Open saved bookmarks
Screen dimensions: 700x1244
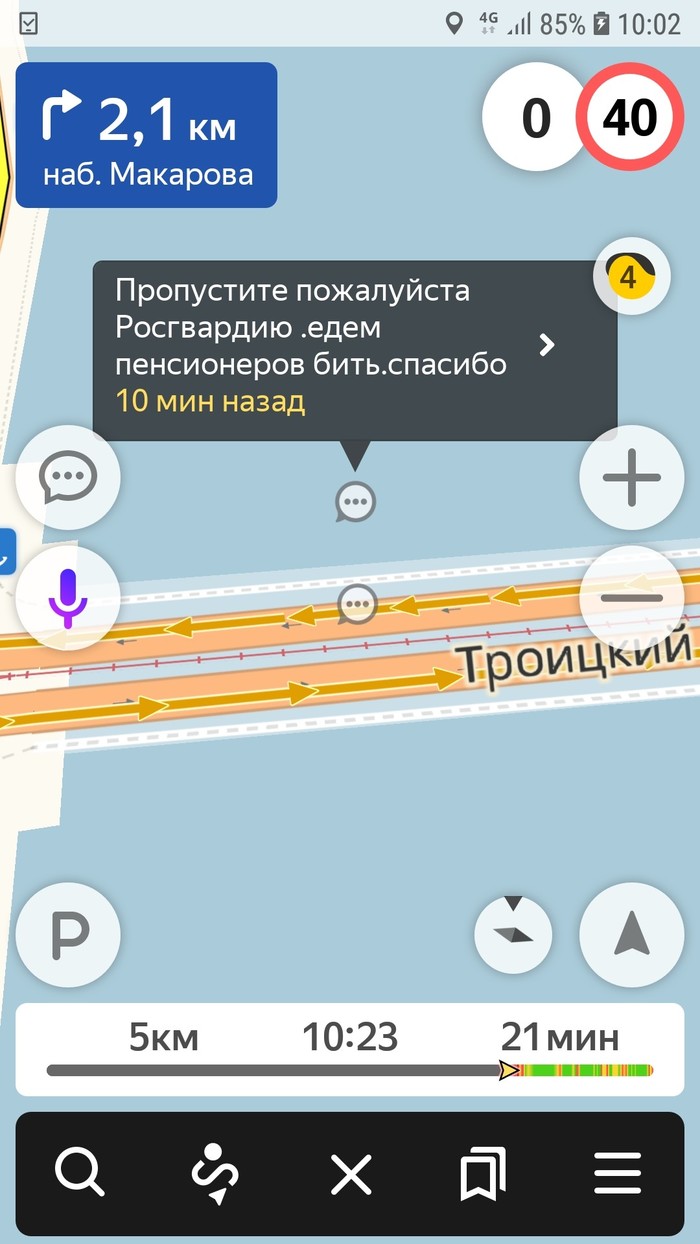pyautogui.click(x=483, y=1173)
